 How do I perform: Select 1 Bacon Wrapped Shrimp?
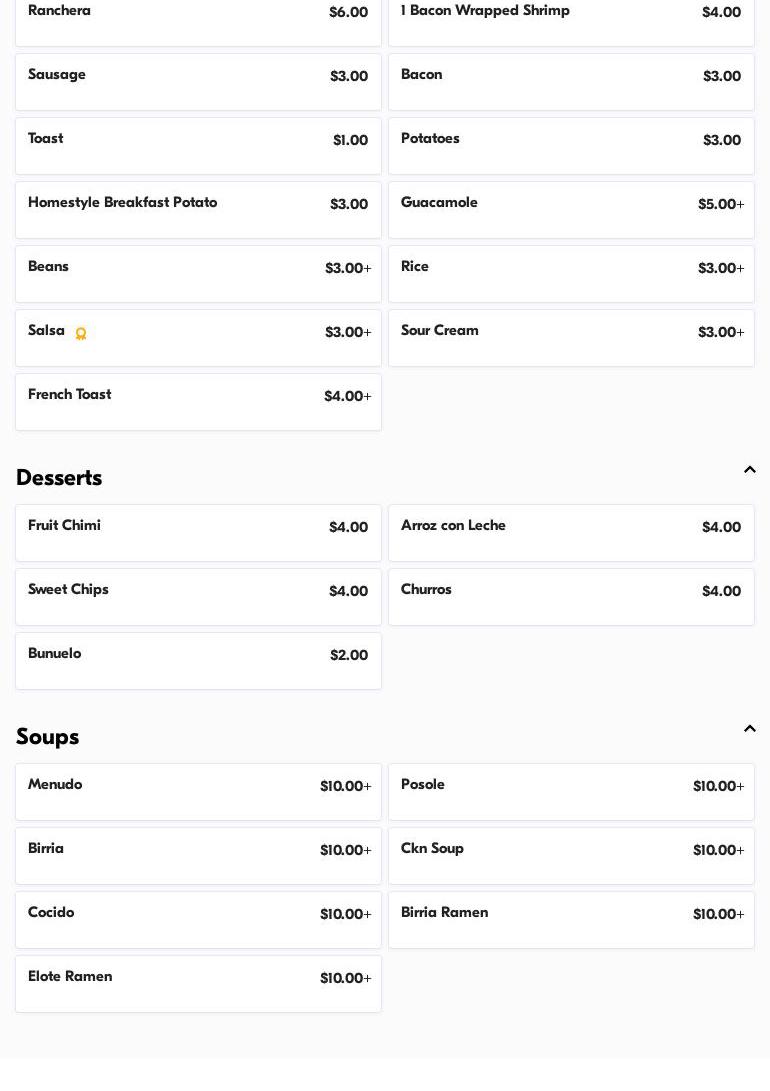coord(571,20)
